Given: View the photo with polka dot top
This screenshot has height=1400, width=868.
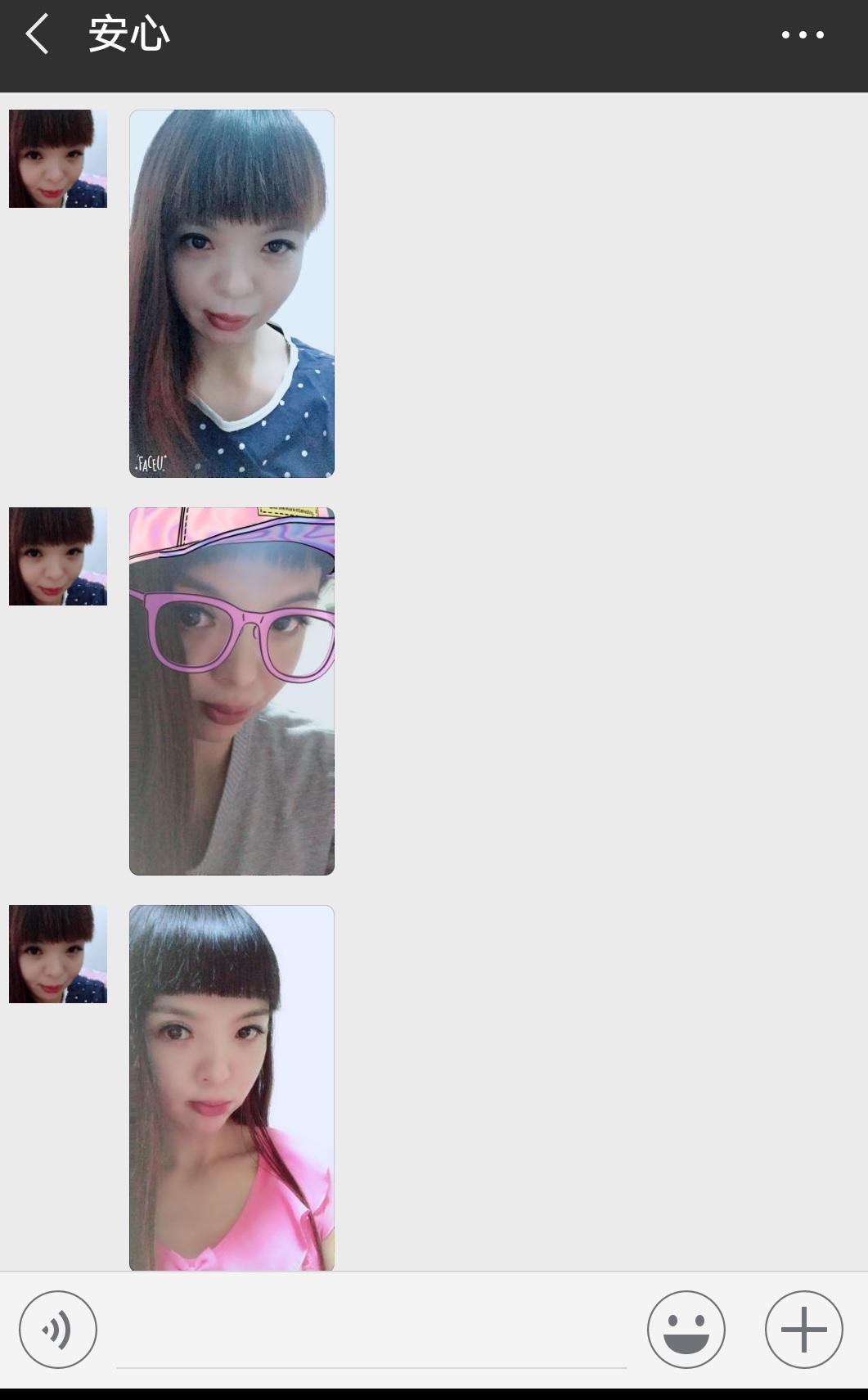Looking at the screenshot, I should pos(232,294).
